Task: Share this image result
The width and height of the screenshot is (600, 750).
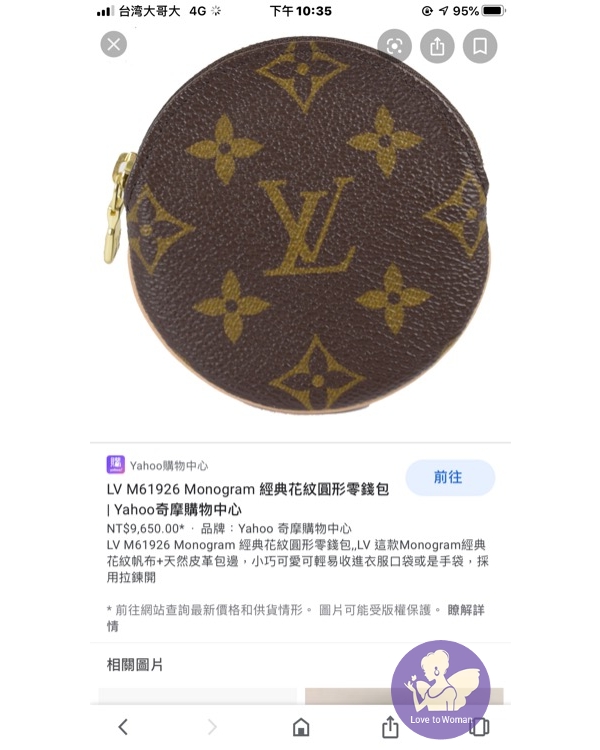Action: pos(437,46)
